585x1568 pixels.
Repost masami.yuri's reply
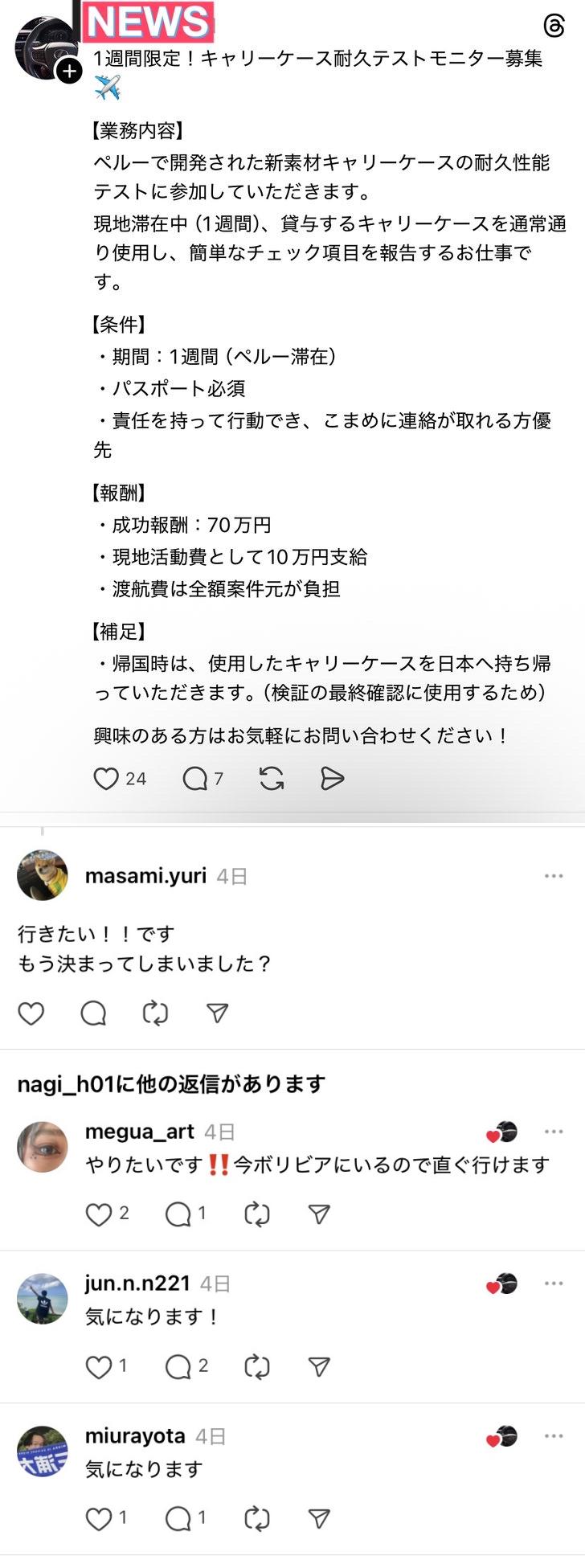click(x=155, y=1013)
